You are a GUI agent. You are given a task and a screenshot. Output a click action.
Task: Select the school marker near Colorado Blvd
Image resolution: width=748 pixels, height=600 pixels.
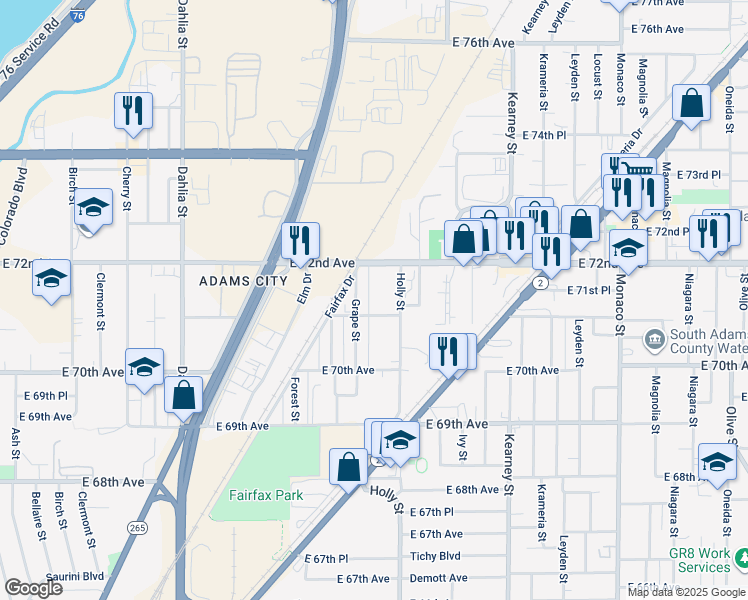(x=52, y=278)
